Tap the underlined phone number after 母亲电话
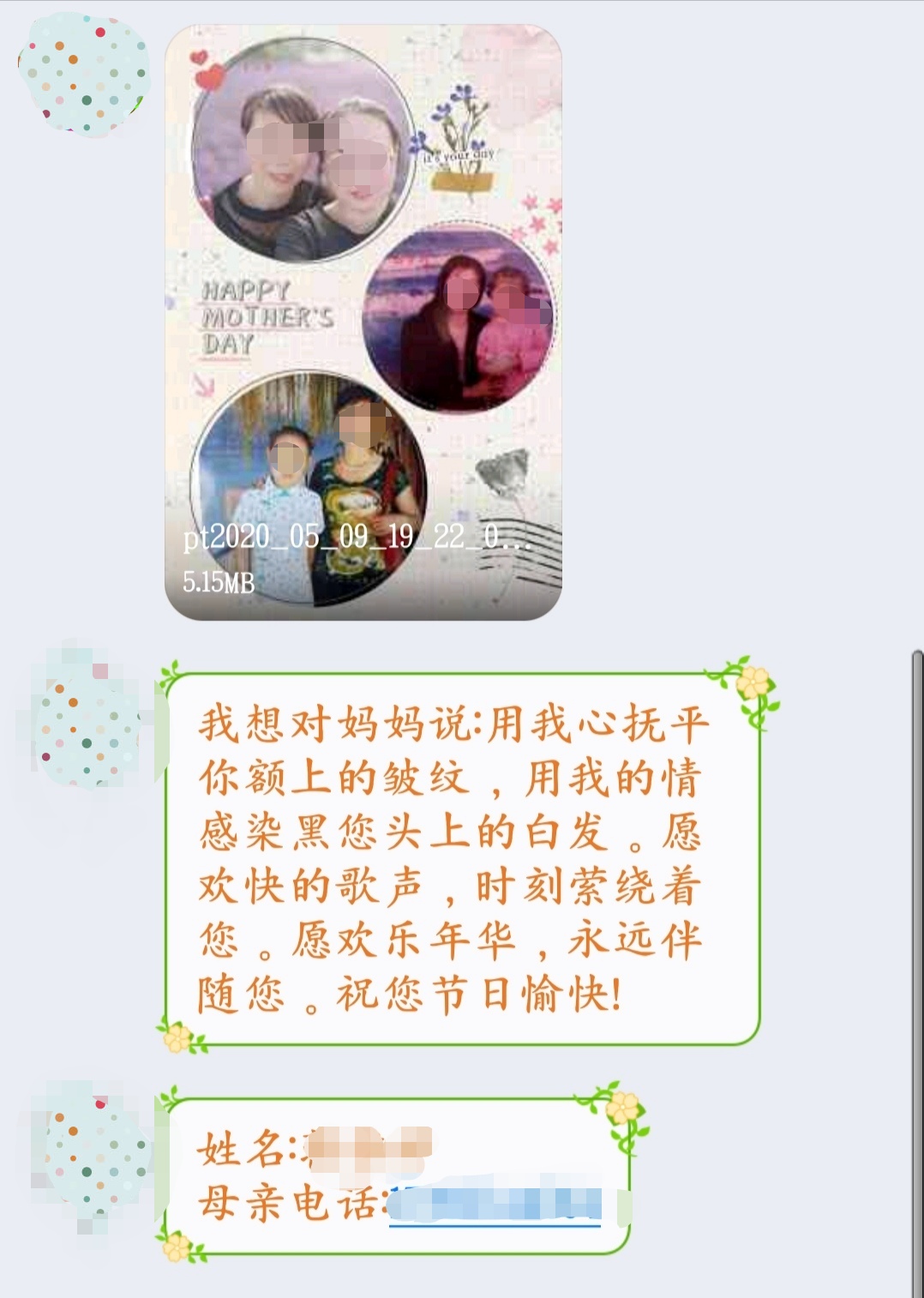The width and height of the screenshot is (924, 1298). pyautogui.click(x=495, y=1203)
